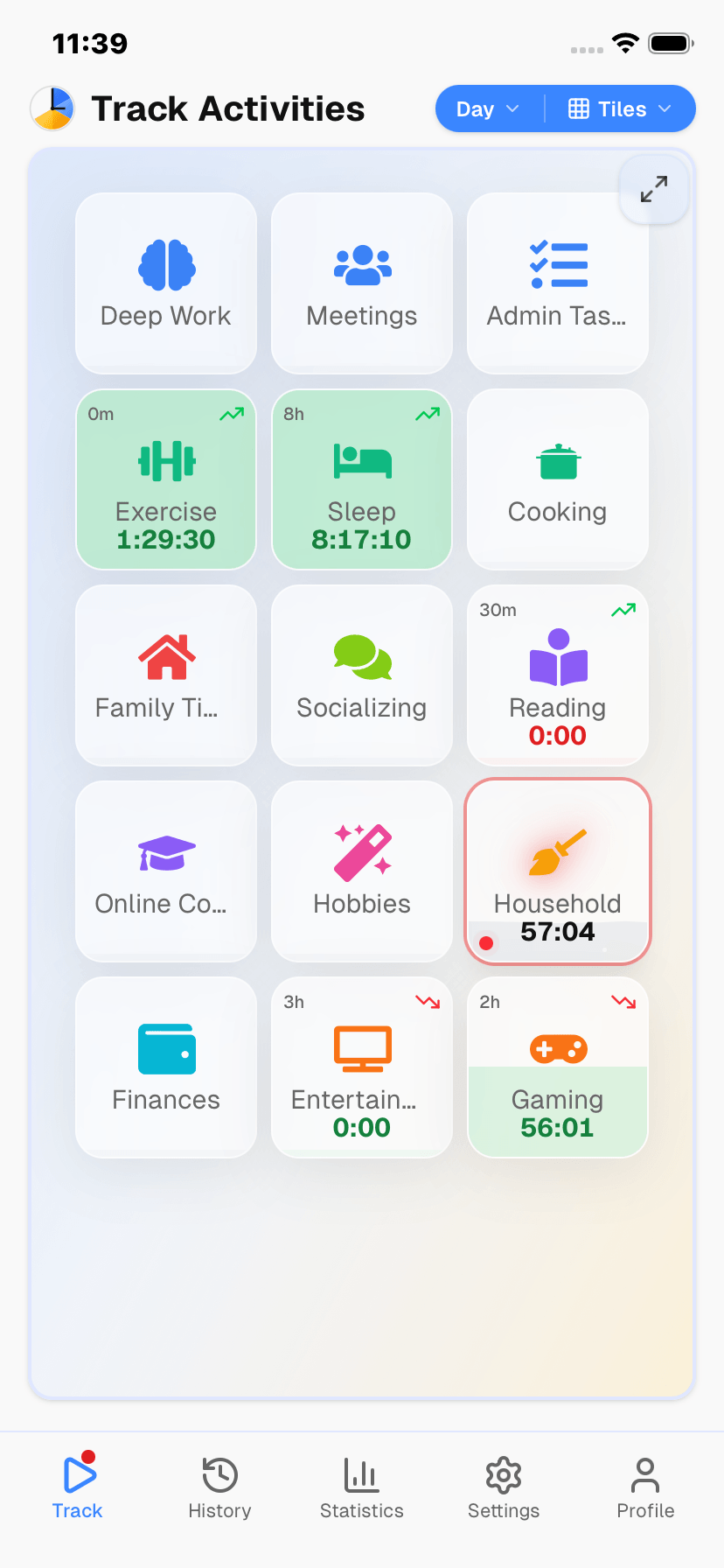This screenshot has height=1568, width=724.
Task: Stop the running Household timer tile
Action: (558, 871)
